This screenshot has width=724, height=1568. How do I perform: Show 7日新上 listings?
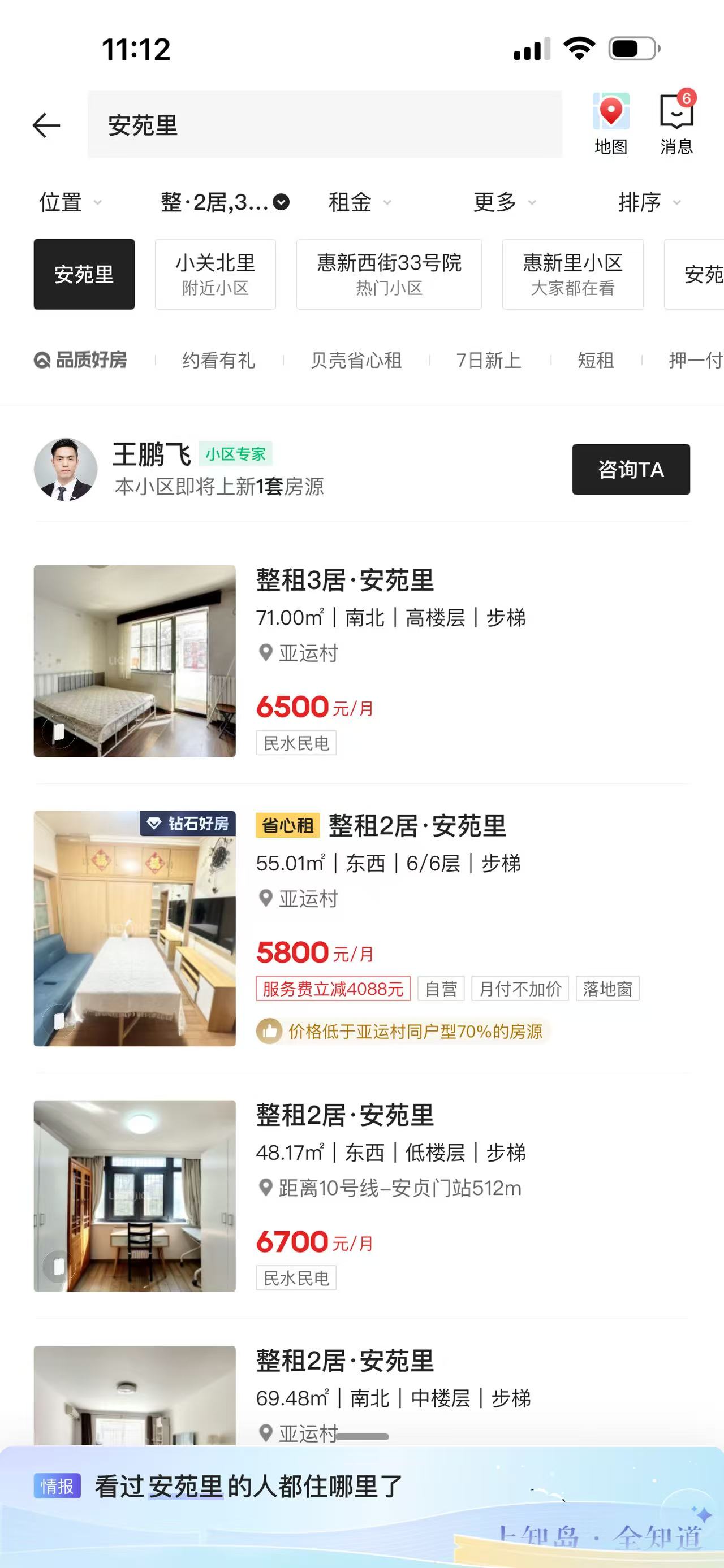click(488, 361)
